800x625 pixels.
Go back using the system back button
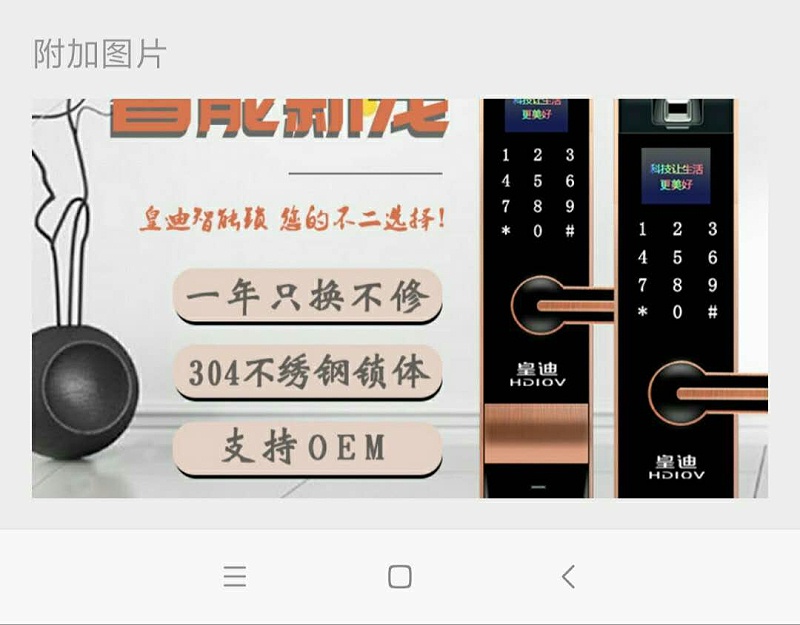568,576
